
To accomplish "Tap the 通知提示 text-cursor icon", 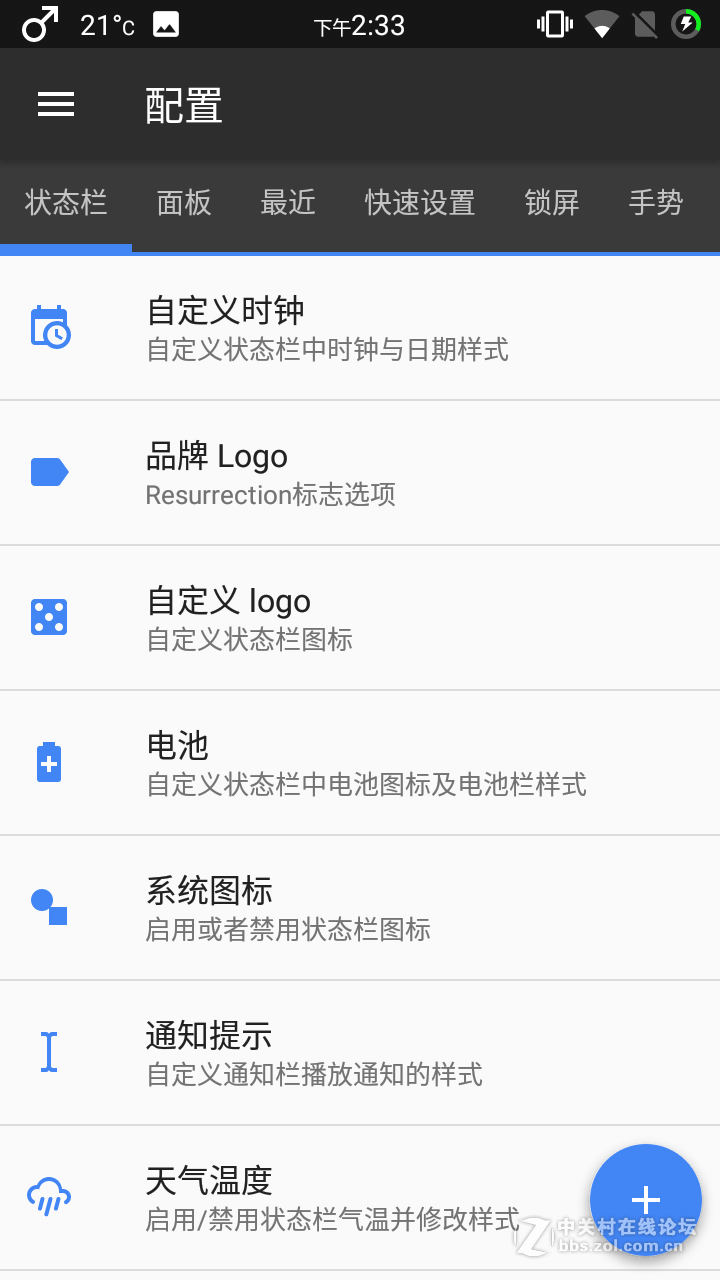I will pos(49,1051).
